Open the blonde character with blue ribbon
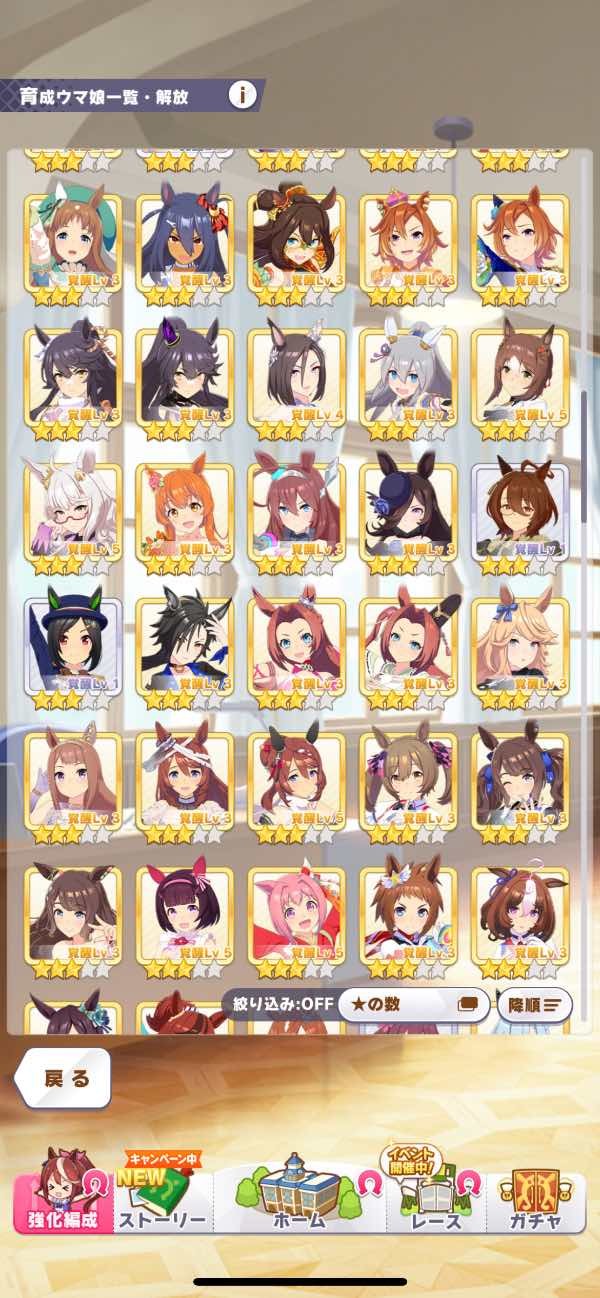This screenshot has height=1298, width=600. tap(520, 644)
